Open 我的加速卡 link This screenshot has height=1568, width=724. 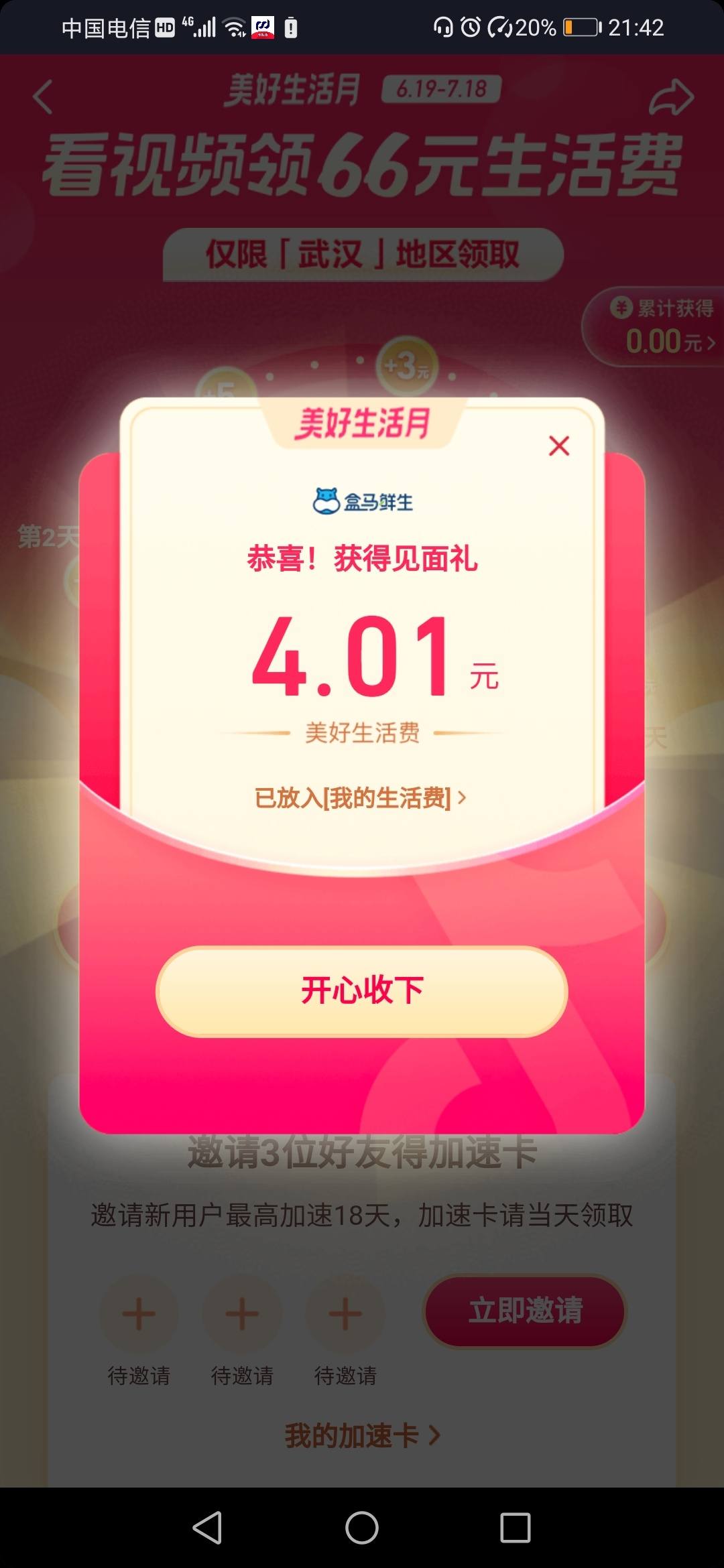(362, 1435)
